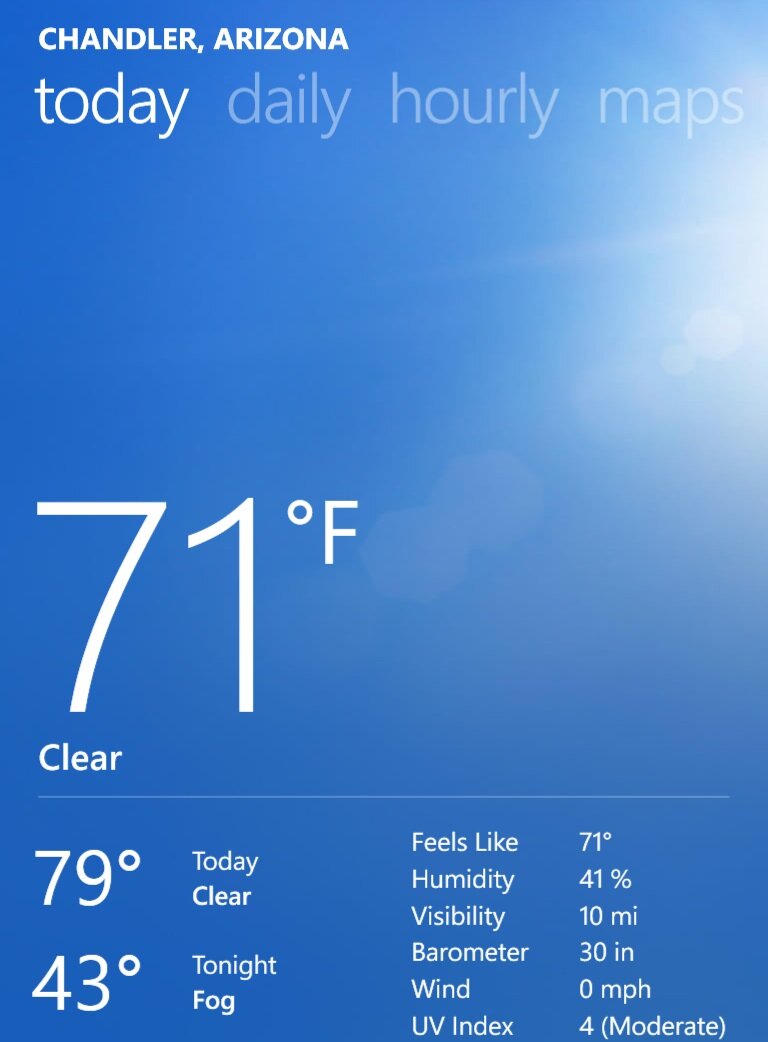Tap the today tab
This screenshot has height=1042, width=768.
pyautogui.click(x=111, y=103)
